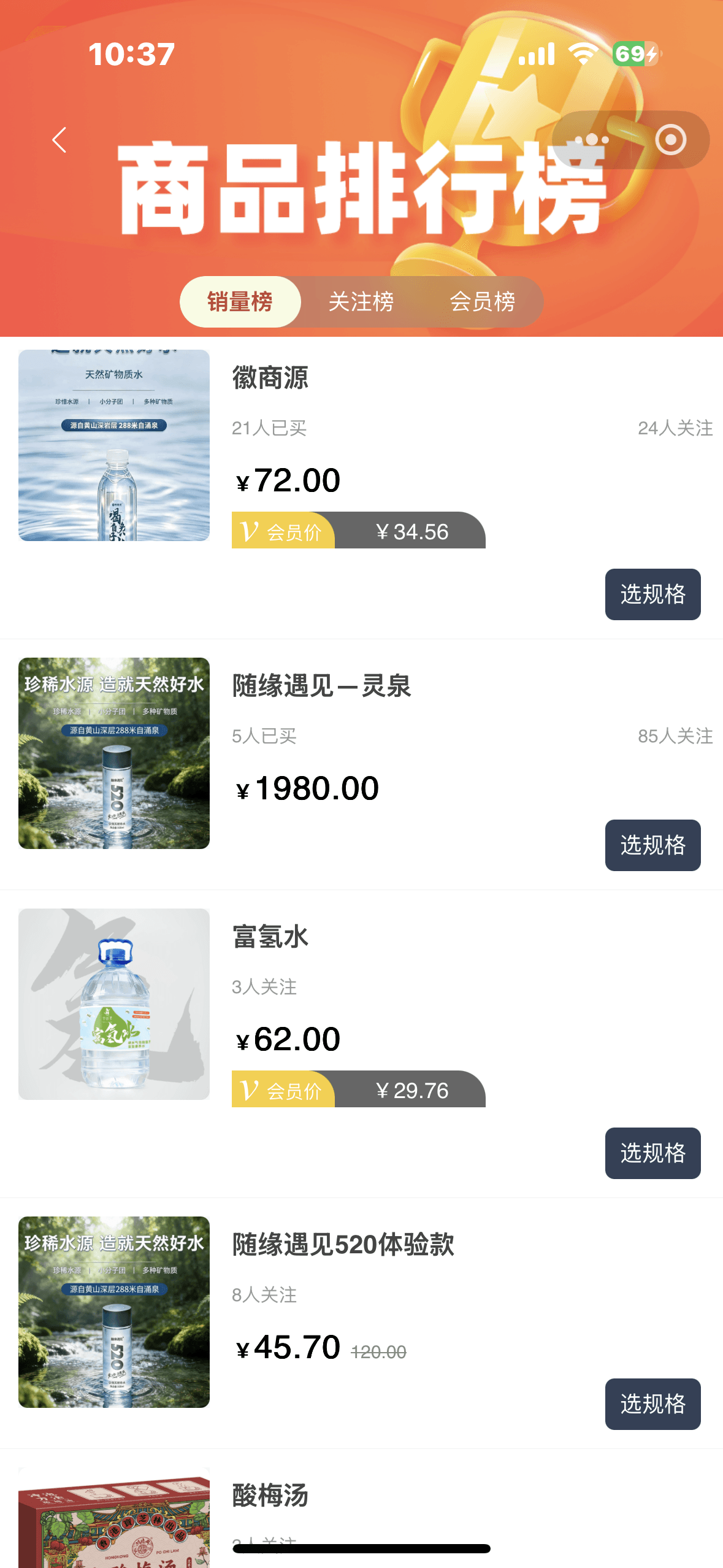This screenshot has width=723, height=1568.
Task: Close the mini program via circle icon
Action: click(x=670, y=140)
